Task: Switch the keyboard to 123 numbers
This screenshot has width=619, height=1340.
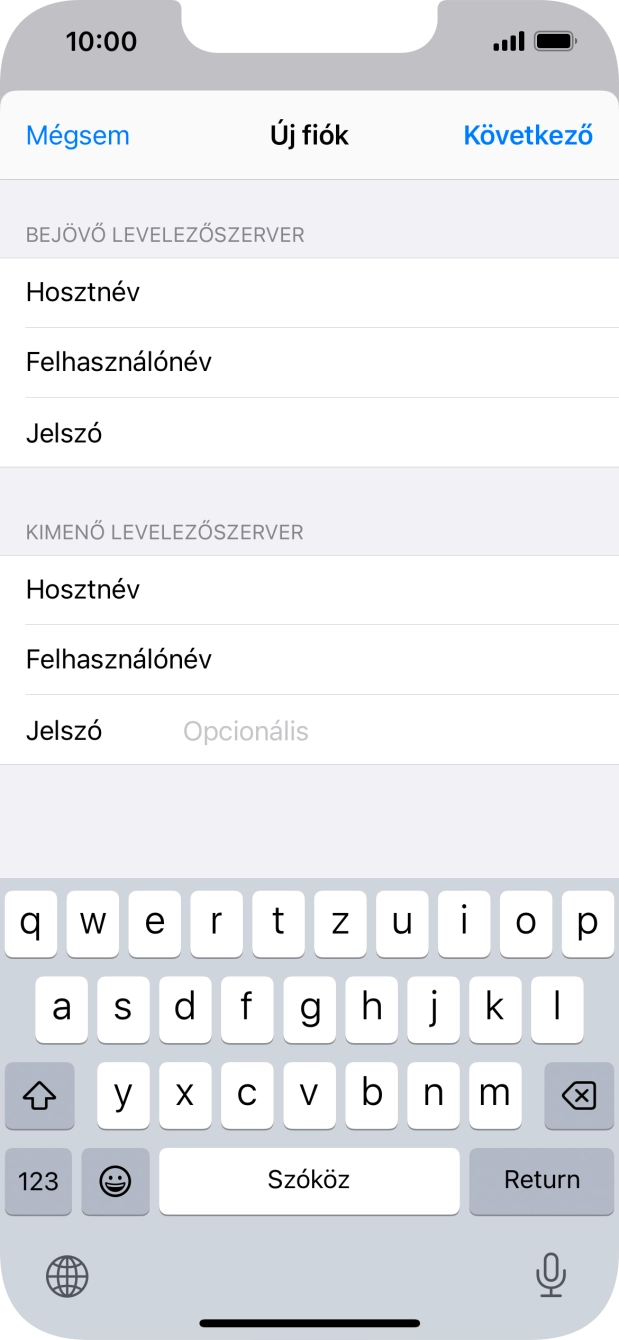Action: point(39,1181)
